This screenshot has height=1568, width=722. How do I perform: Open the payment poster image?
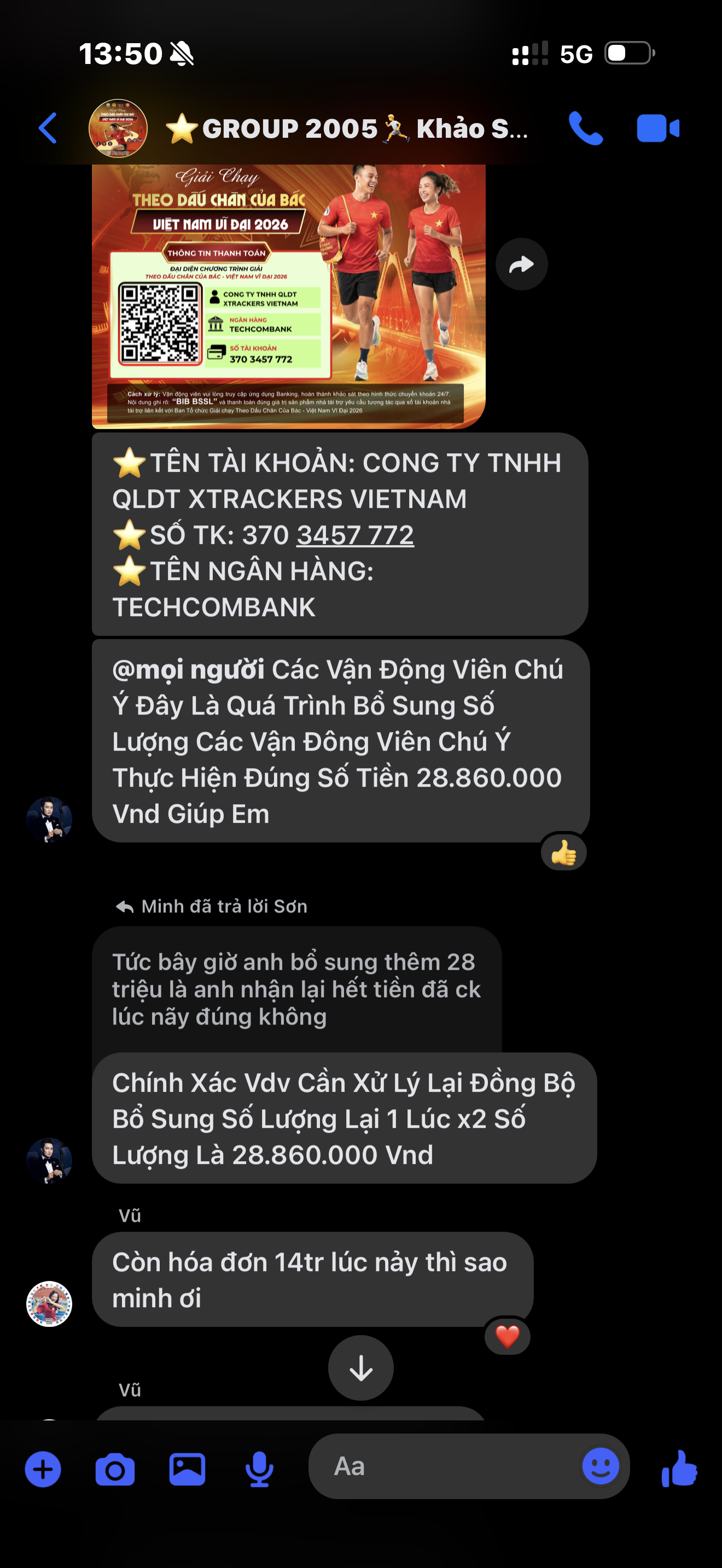289,296
